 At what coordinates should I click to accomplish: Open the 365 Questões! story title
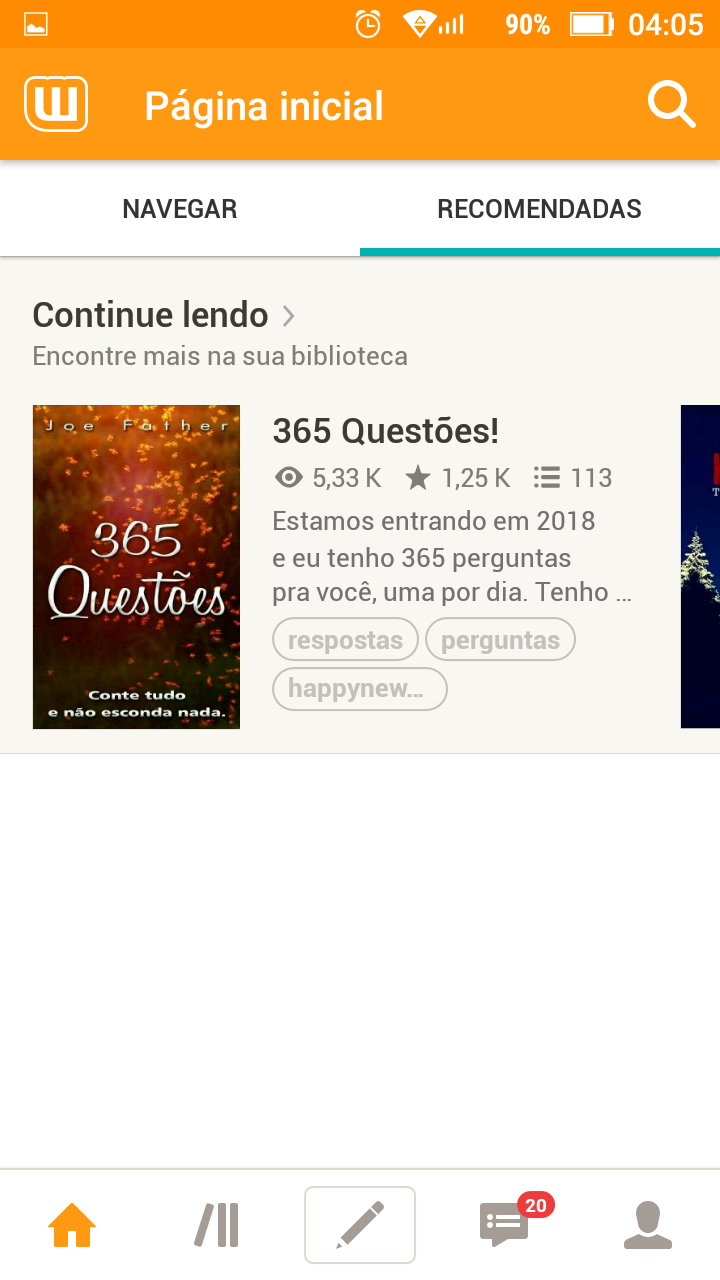click(385, 431)
